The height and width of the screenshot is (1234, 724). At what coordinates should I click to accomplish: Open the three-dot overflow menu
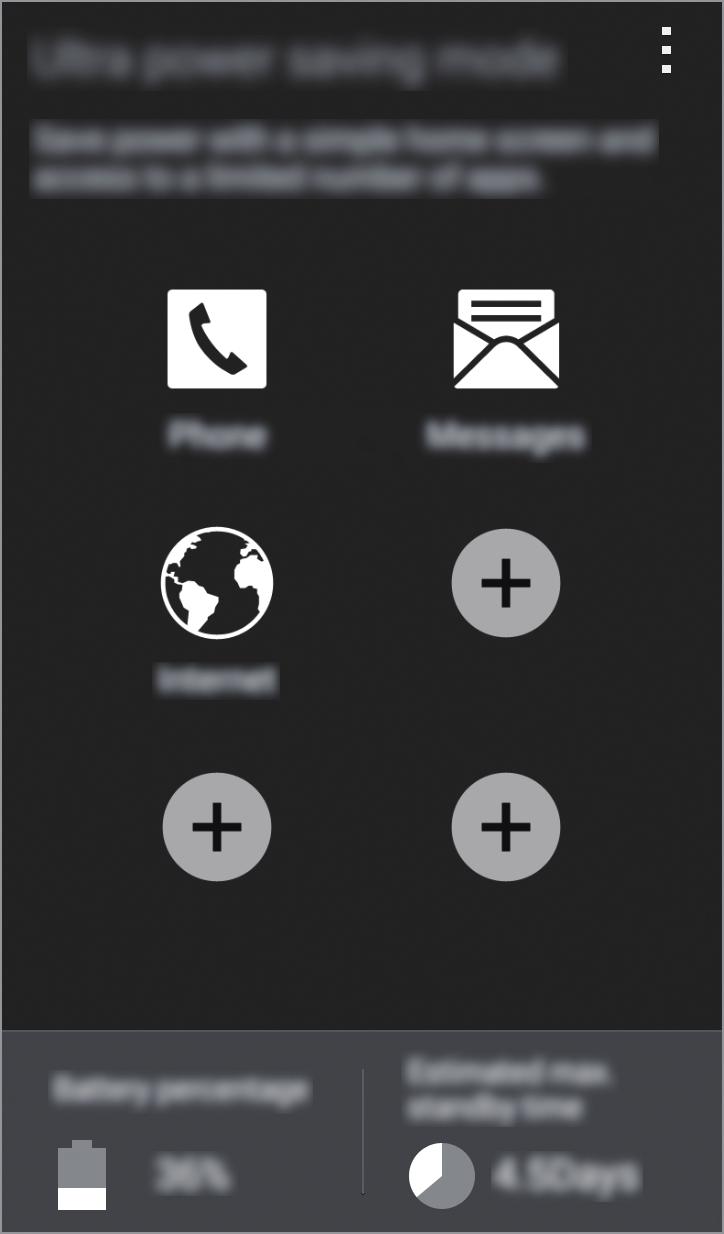pos(666,50)
